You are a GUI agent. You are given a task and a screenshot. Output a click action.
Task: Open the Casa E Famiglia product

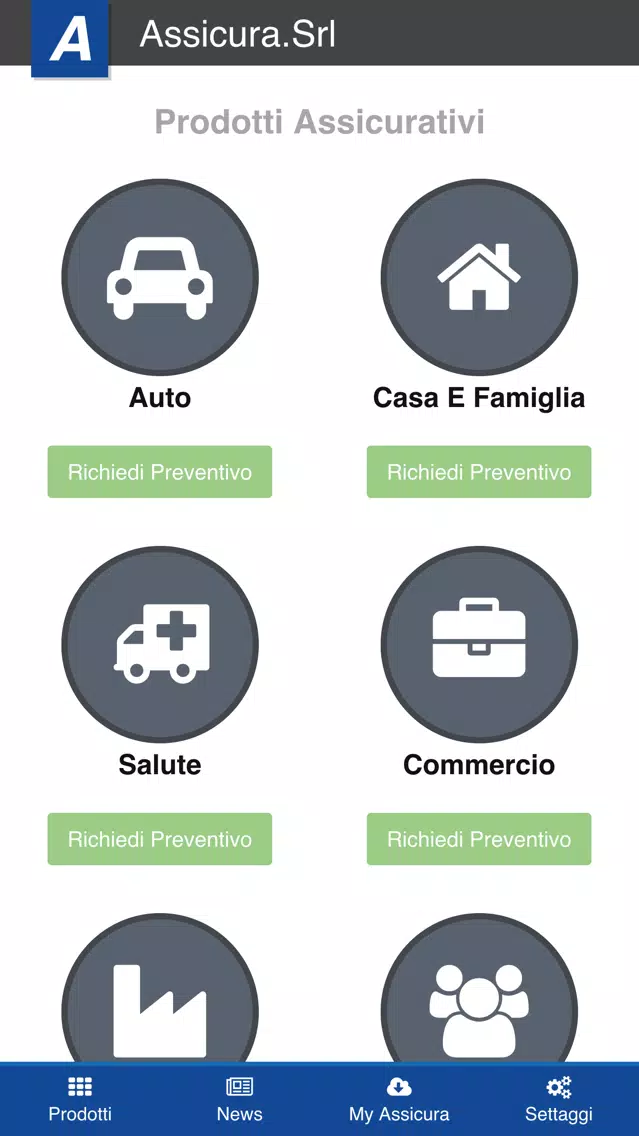[479, 277]
